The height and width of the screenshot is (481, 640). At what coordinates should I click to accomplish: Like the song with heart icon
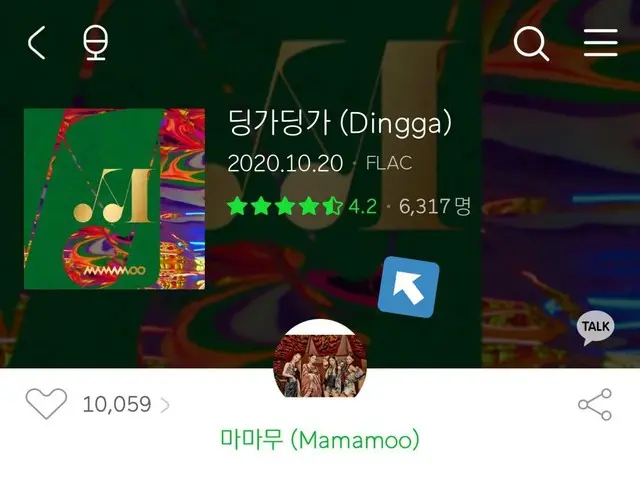pyautogui.click(x=46, y=404)
